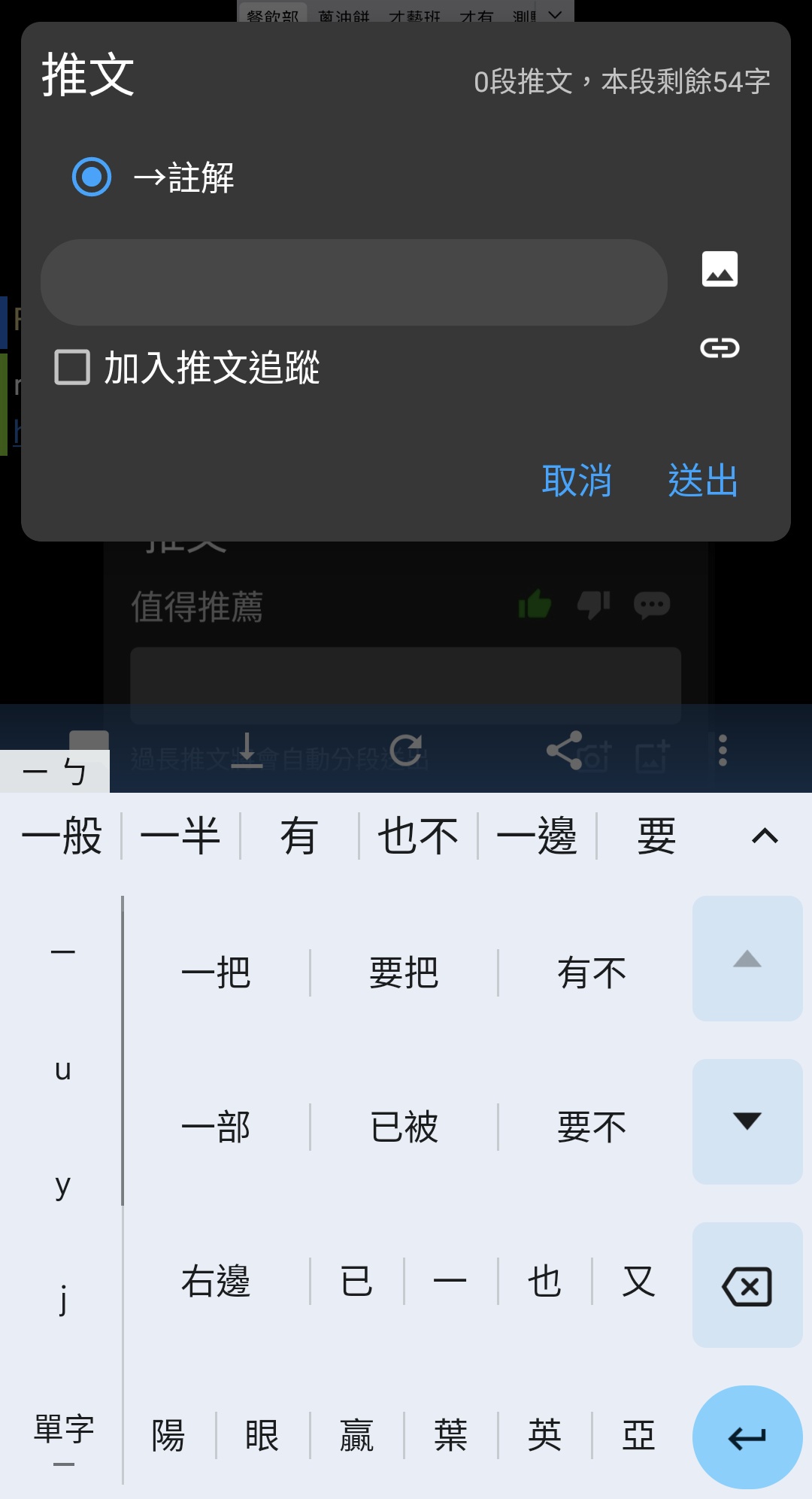Submit the comment with 送出

(x=703, y=481)
